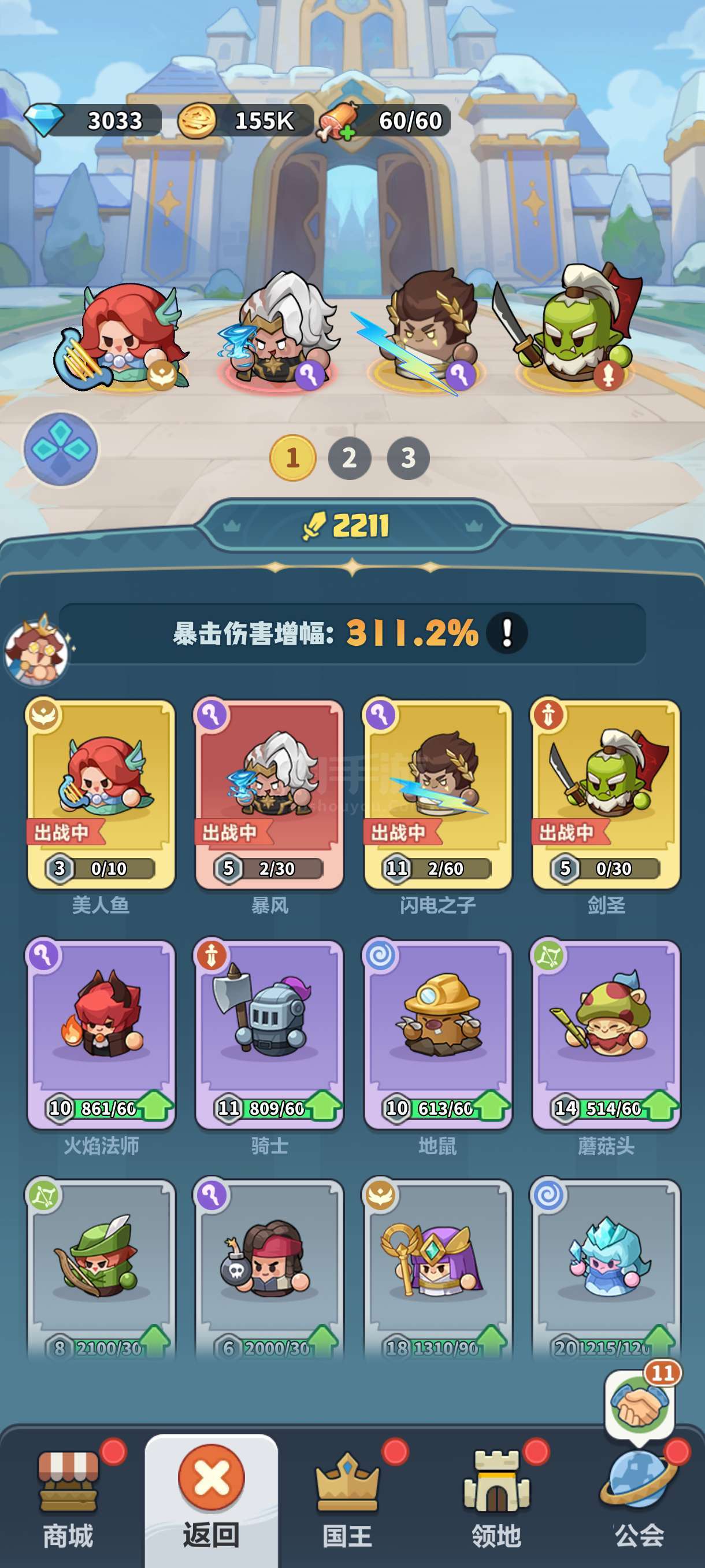View the 闪电之子 hero card

437,794
